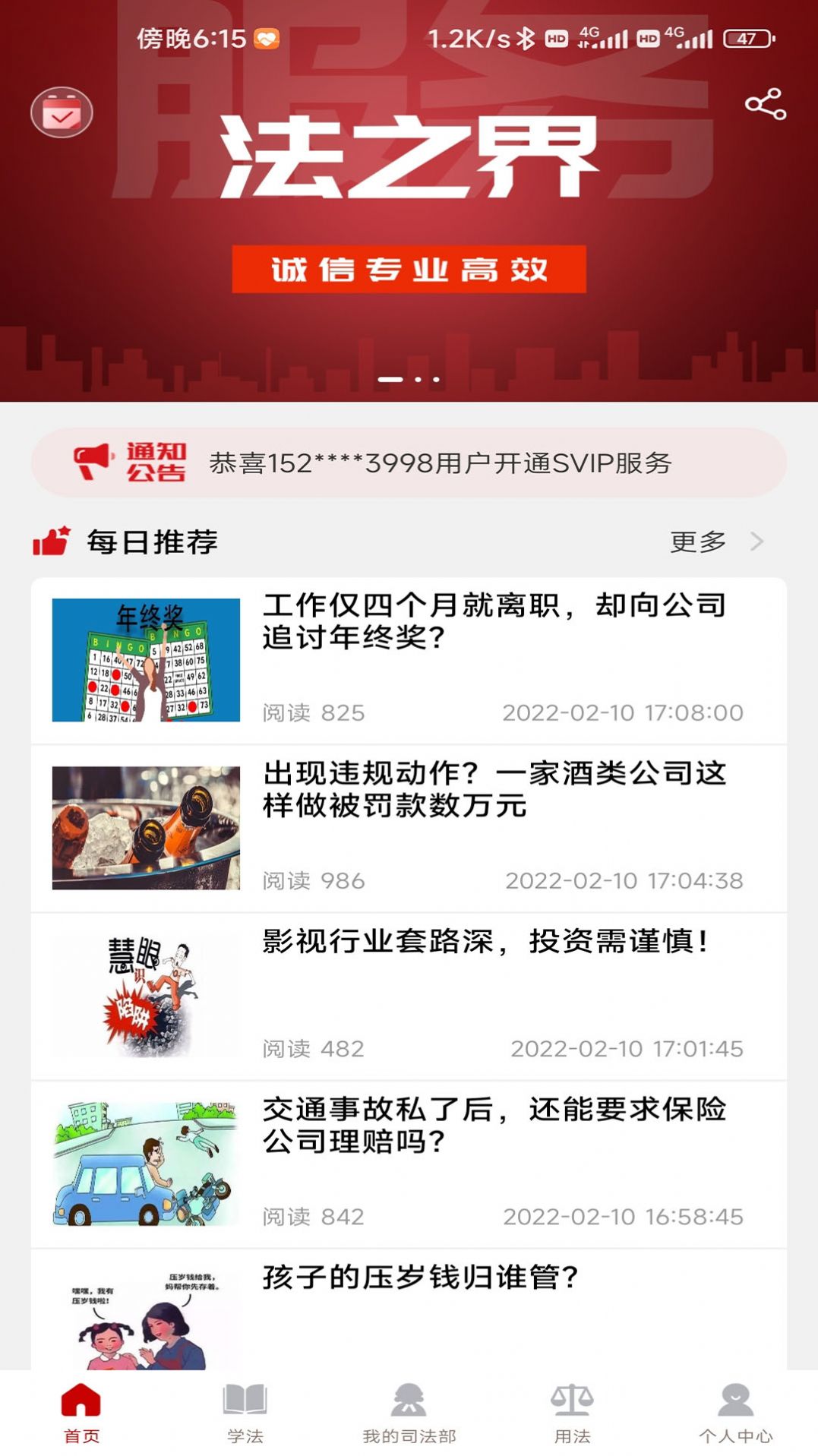Viewport: 818px width, 1456px height.
Task: Tap the megaphone announcement icon
Action: pyautogui.click(x=91, y=460)
